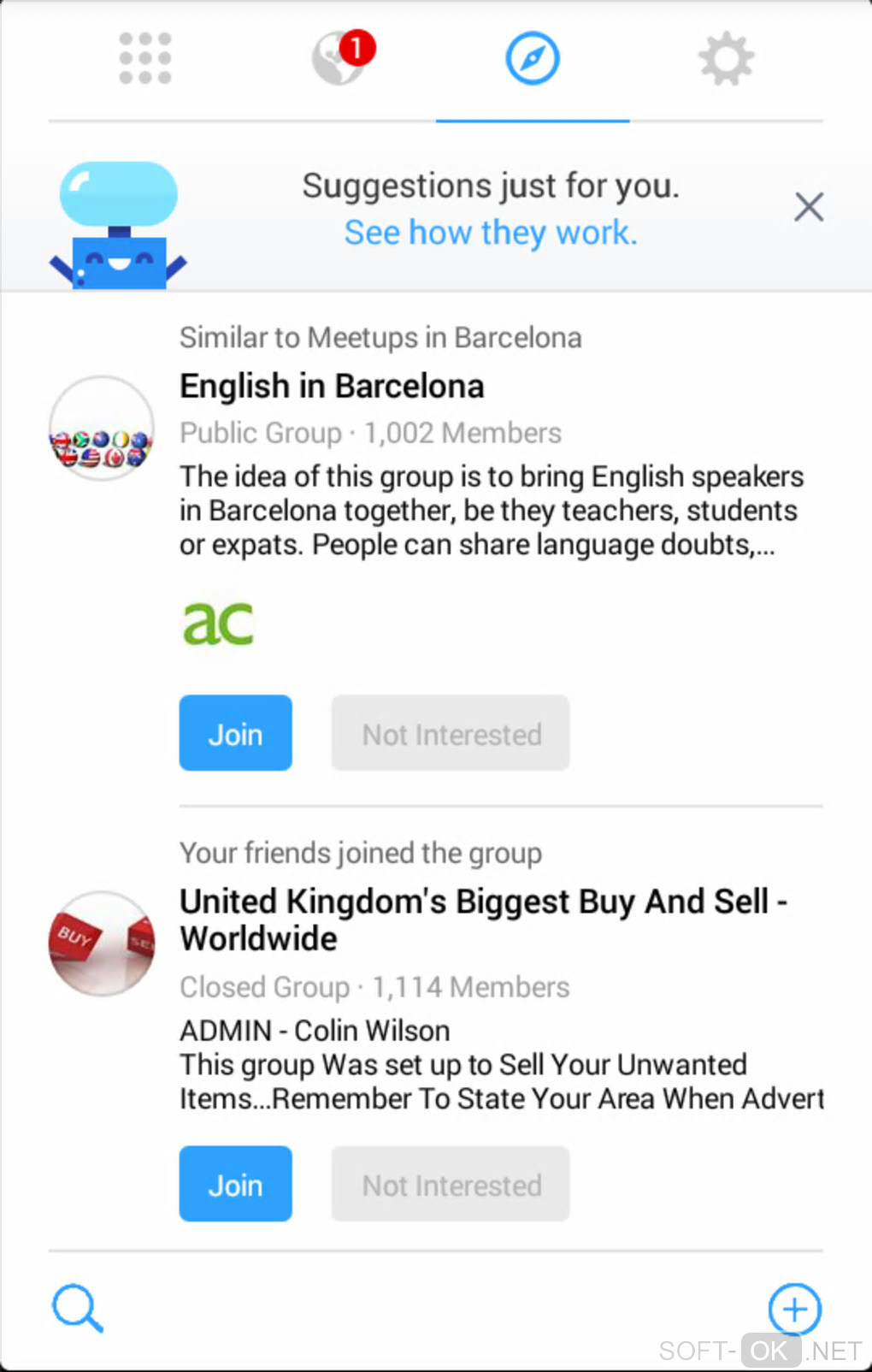Switch to the Discover compass tab
This screenshot has height=1372, width=872.
(x=532, y=59)
